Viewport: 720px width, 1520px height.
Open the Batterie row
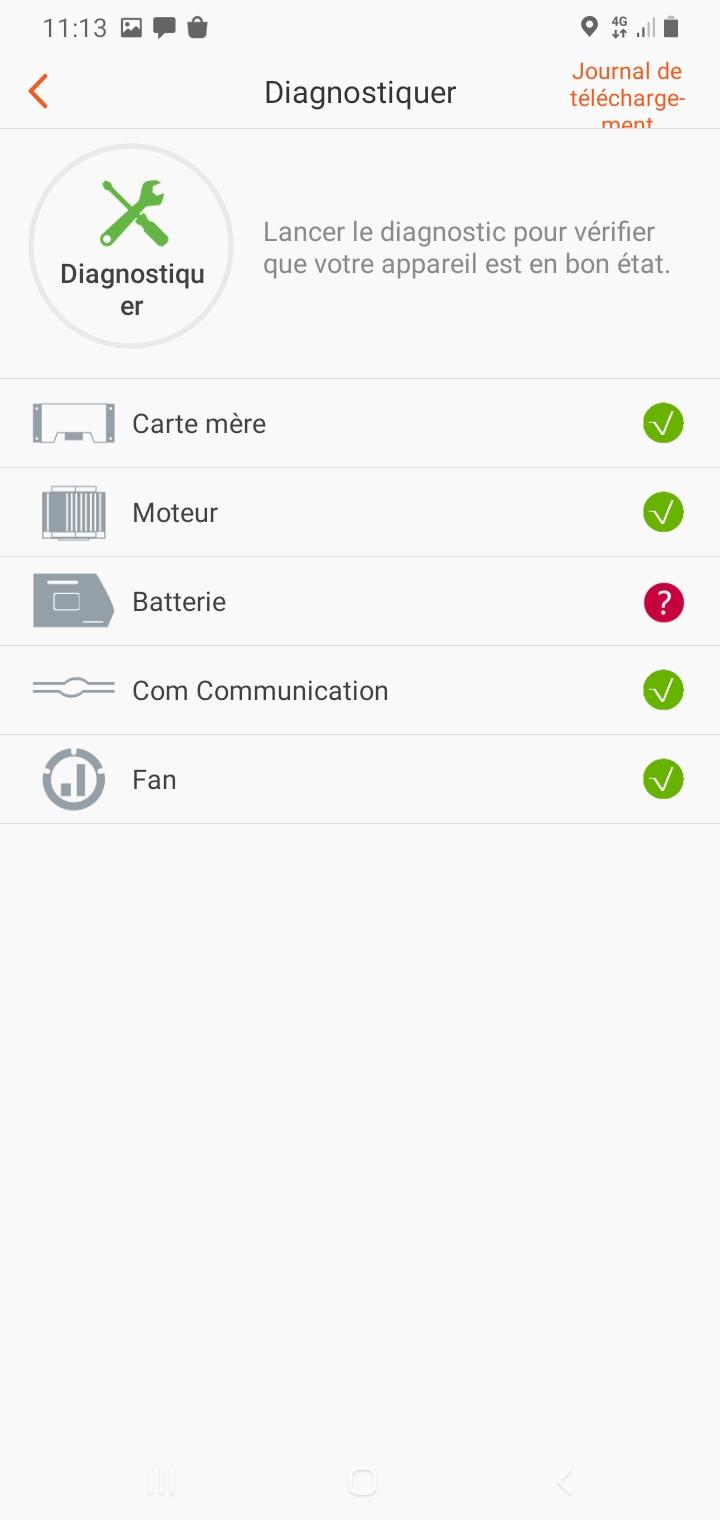click(x=360, y=601)
